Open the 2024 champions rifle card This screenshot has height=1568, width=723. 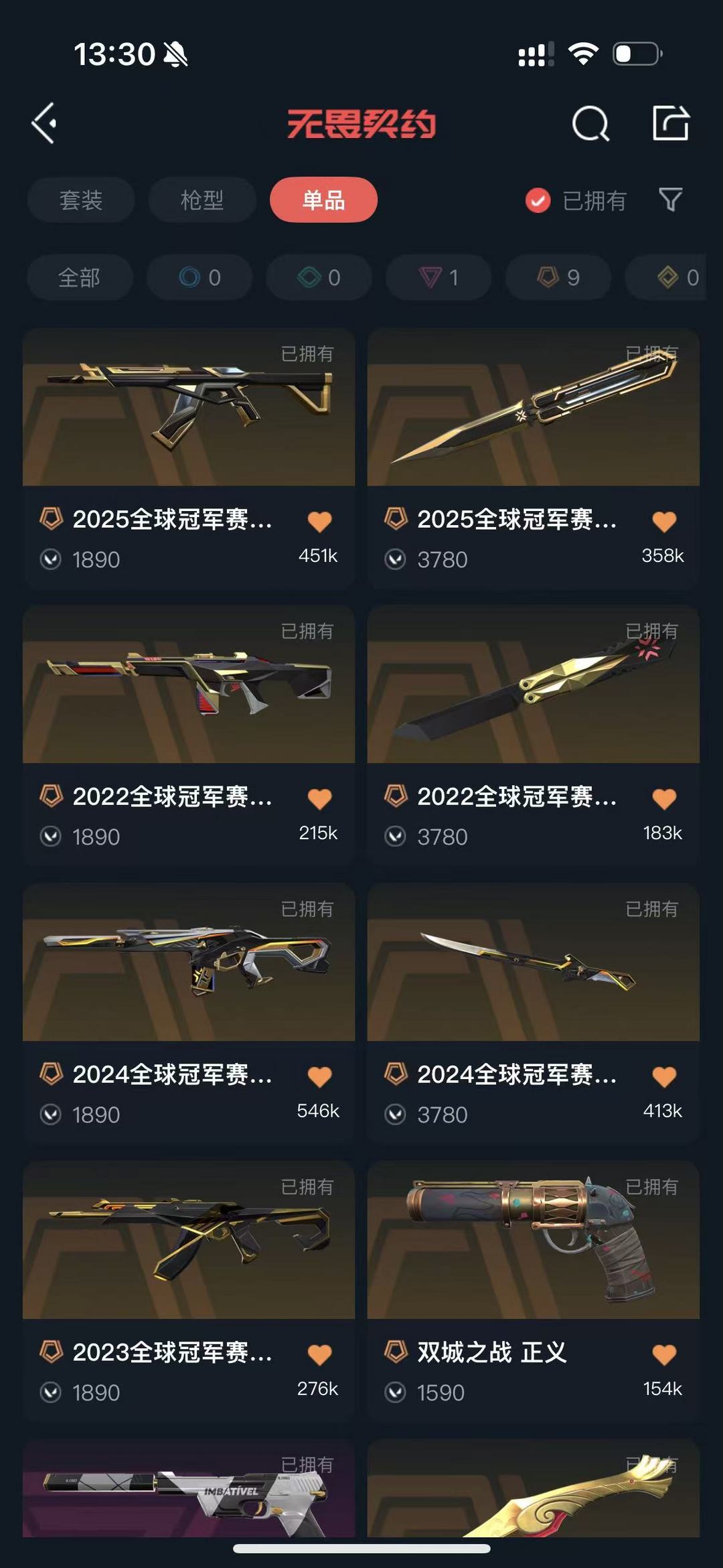[x=189, y=963]
